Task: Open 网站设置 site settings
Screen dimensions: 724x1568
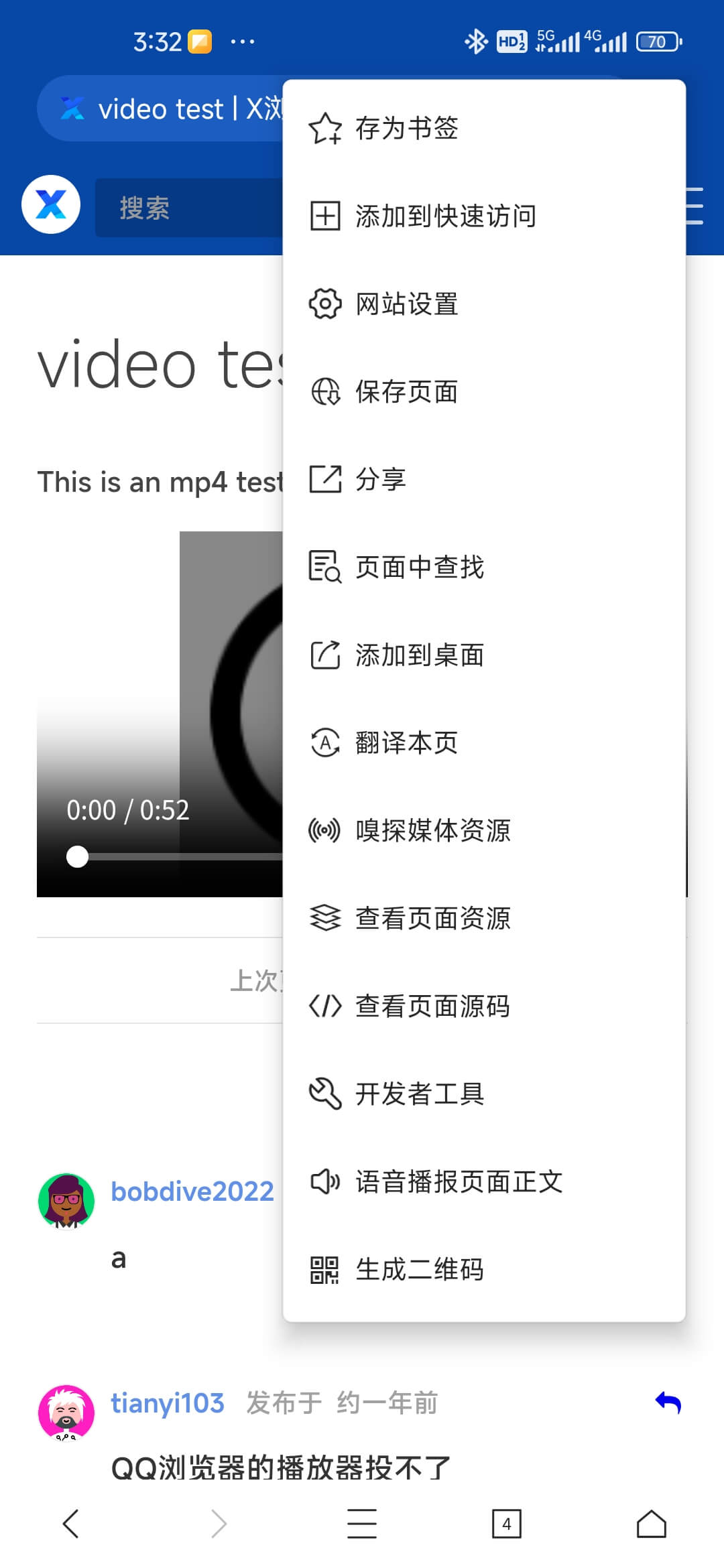Action: (x=406, y=304)
